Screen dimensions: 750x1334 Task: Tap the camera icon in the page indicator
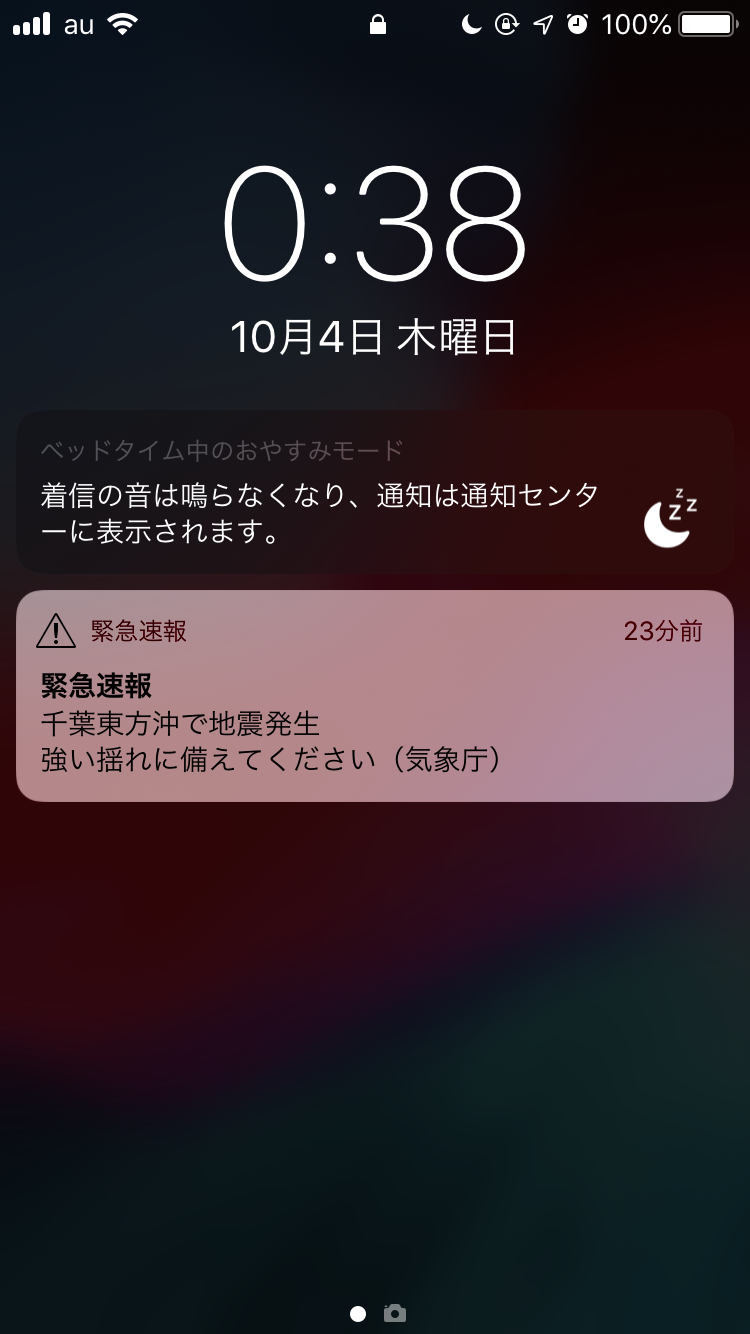click(395, 1313)
